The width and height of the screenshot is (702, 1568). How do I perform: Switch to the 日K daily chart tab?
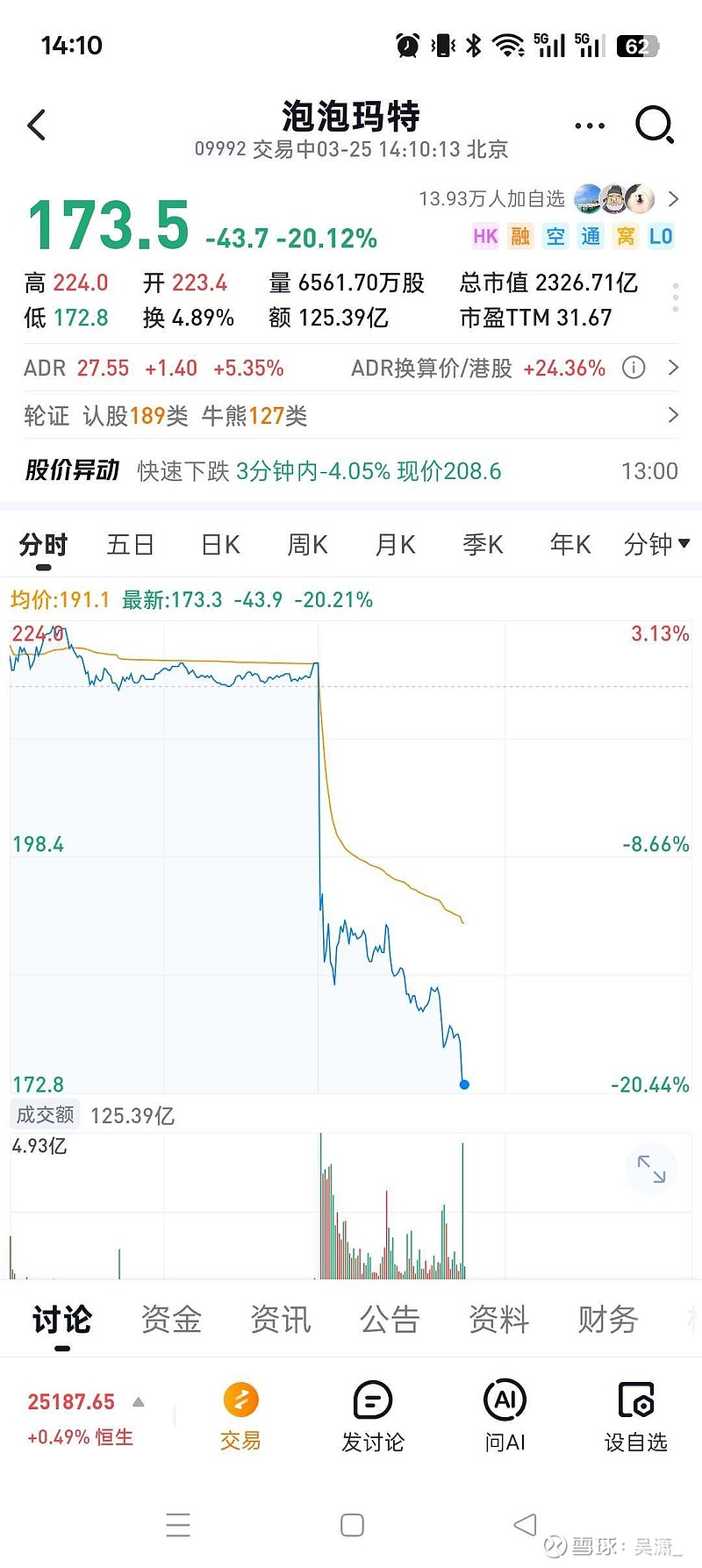[218, 544]
